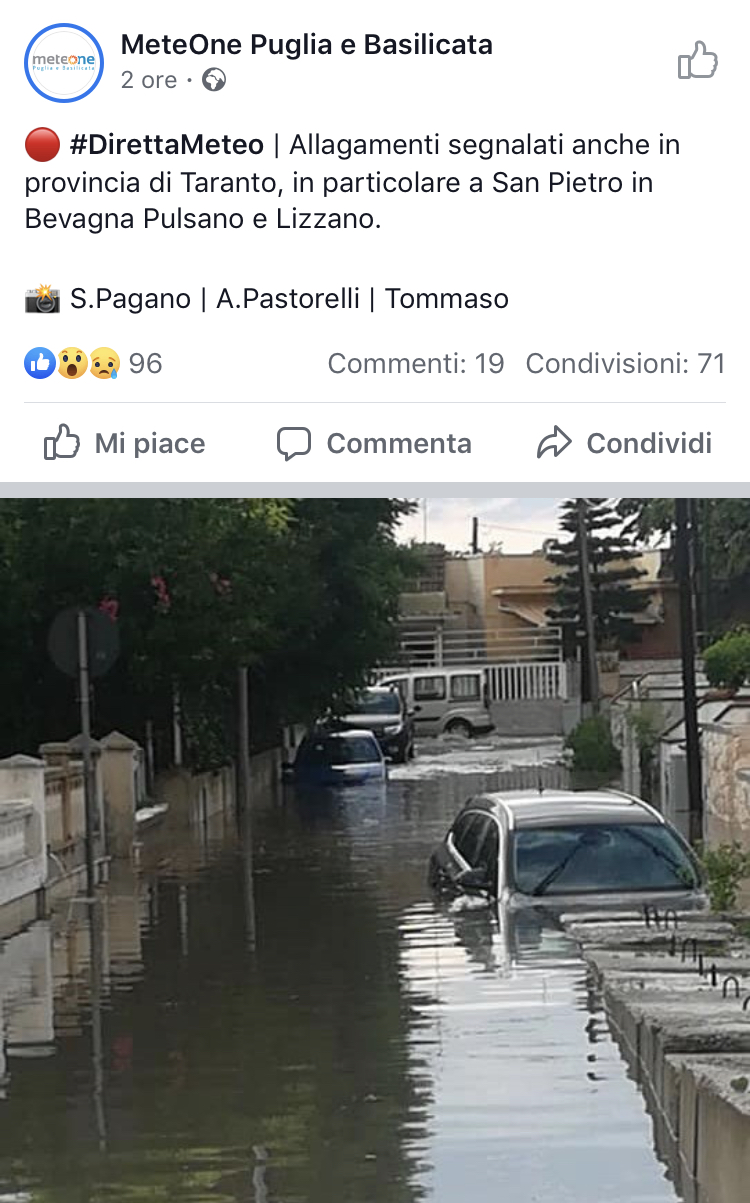View the 71 shares
The height and width of the screenshot is (1203, 750).
click(625, 363)
